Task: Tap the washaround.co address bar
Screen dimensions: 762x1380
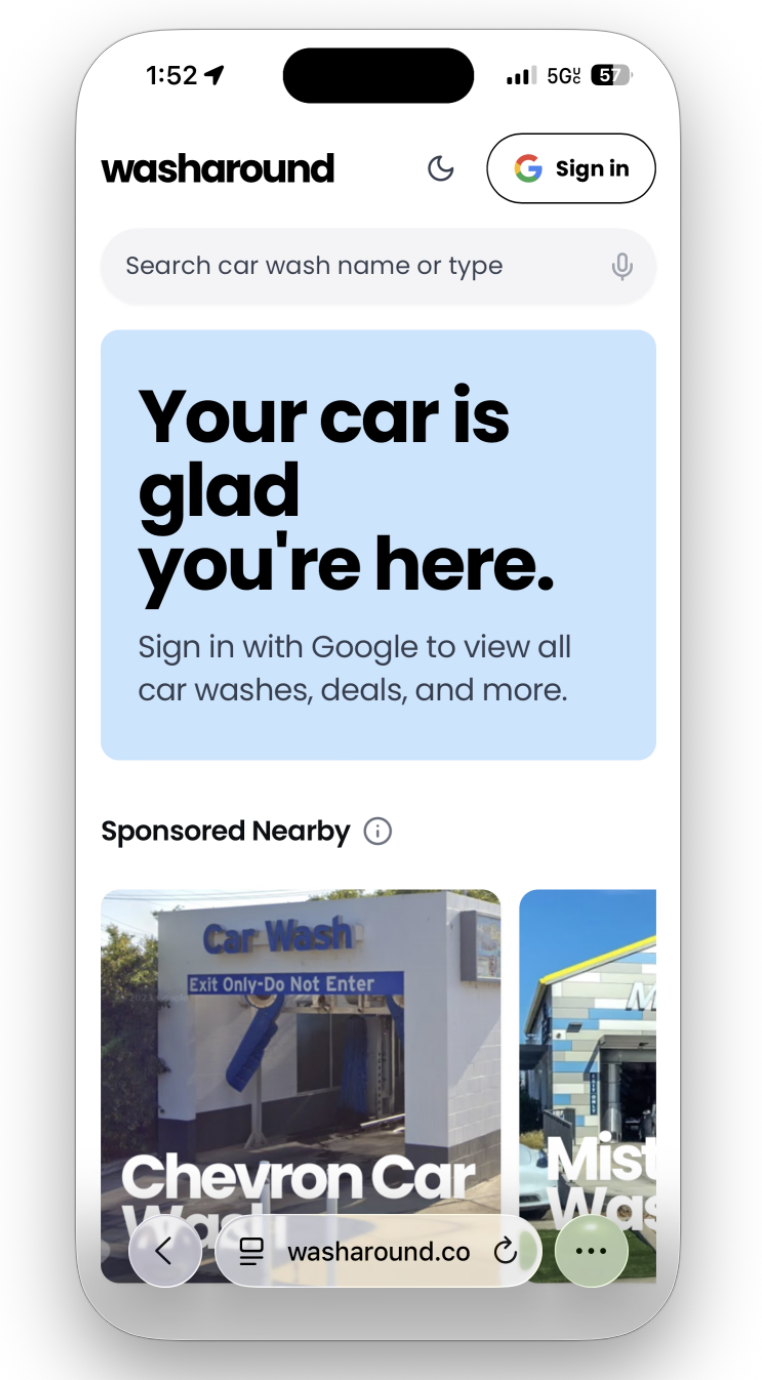Action: coord(378,1251)
